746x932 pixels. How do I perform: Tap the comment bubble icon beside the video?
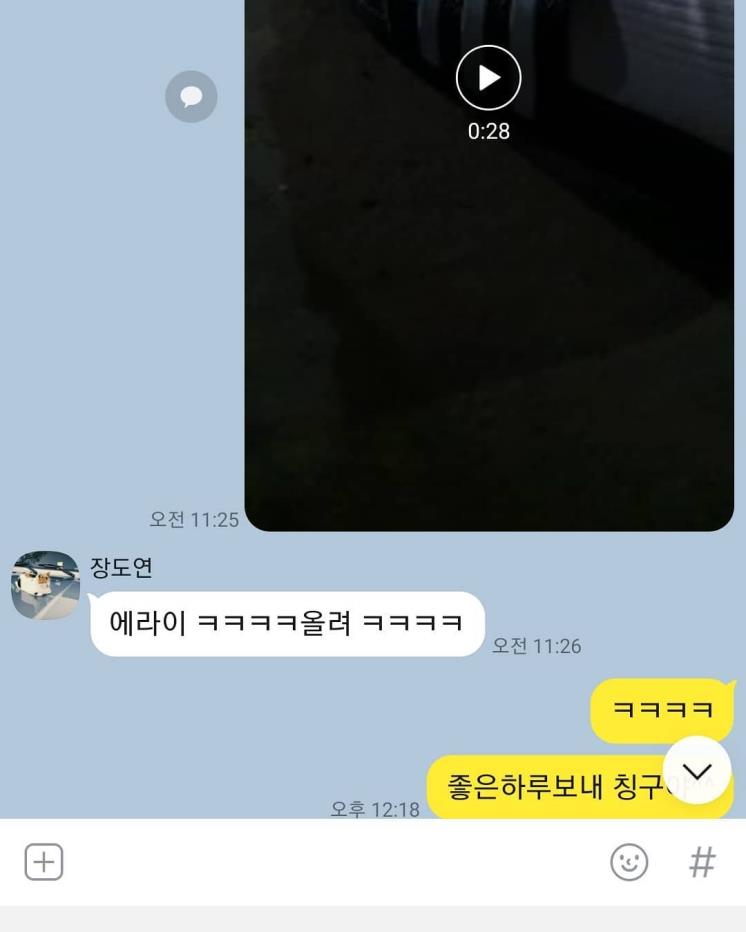pos(191,97)
